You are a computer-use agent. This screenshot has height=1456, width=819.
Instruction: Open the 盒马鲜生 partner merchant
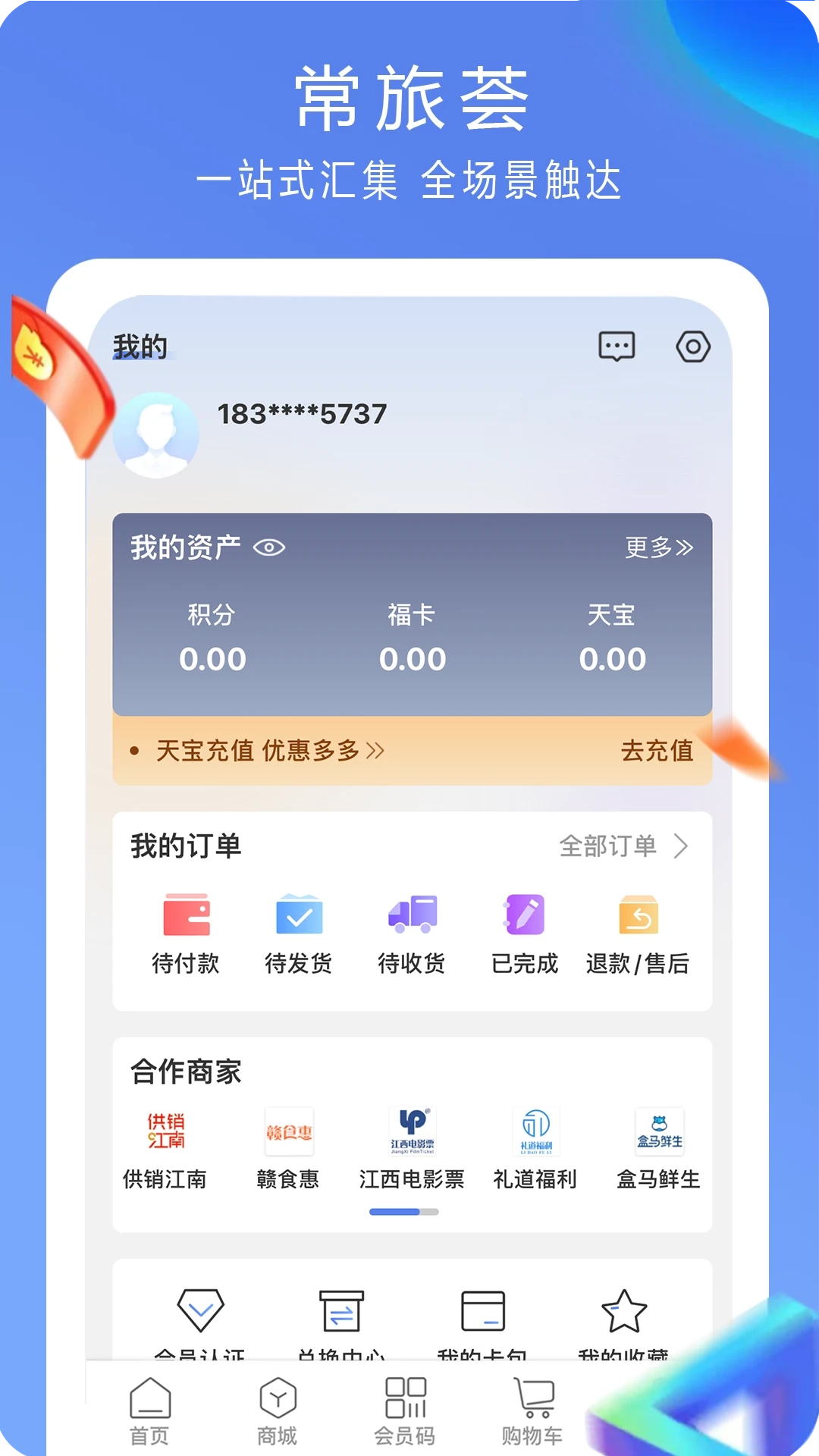[658, 1137]
